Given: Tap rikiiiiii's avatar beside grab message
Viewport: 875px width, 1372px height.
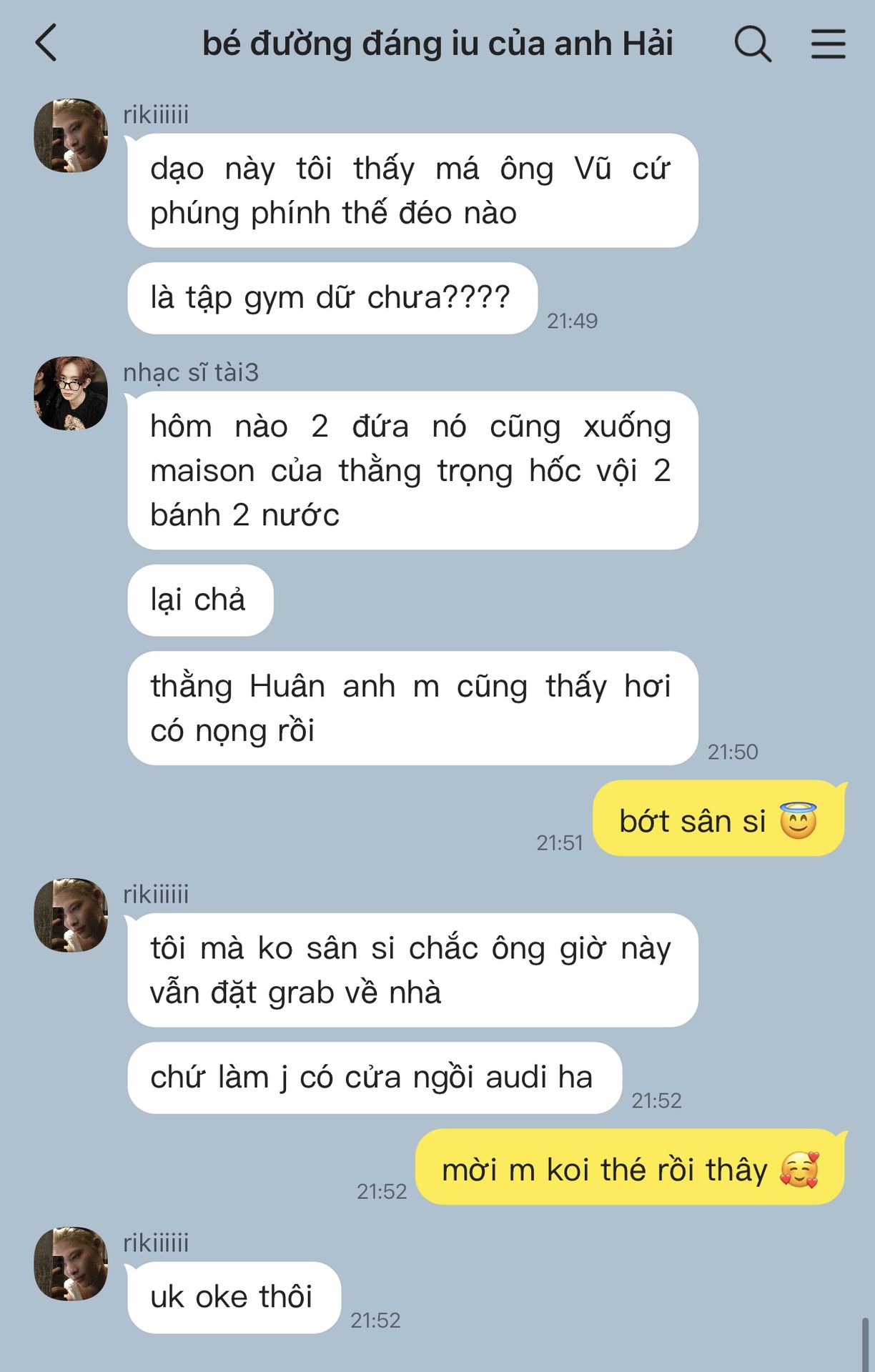Looking at the screenshot, I should [x=71, y=915].
